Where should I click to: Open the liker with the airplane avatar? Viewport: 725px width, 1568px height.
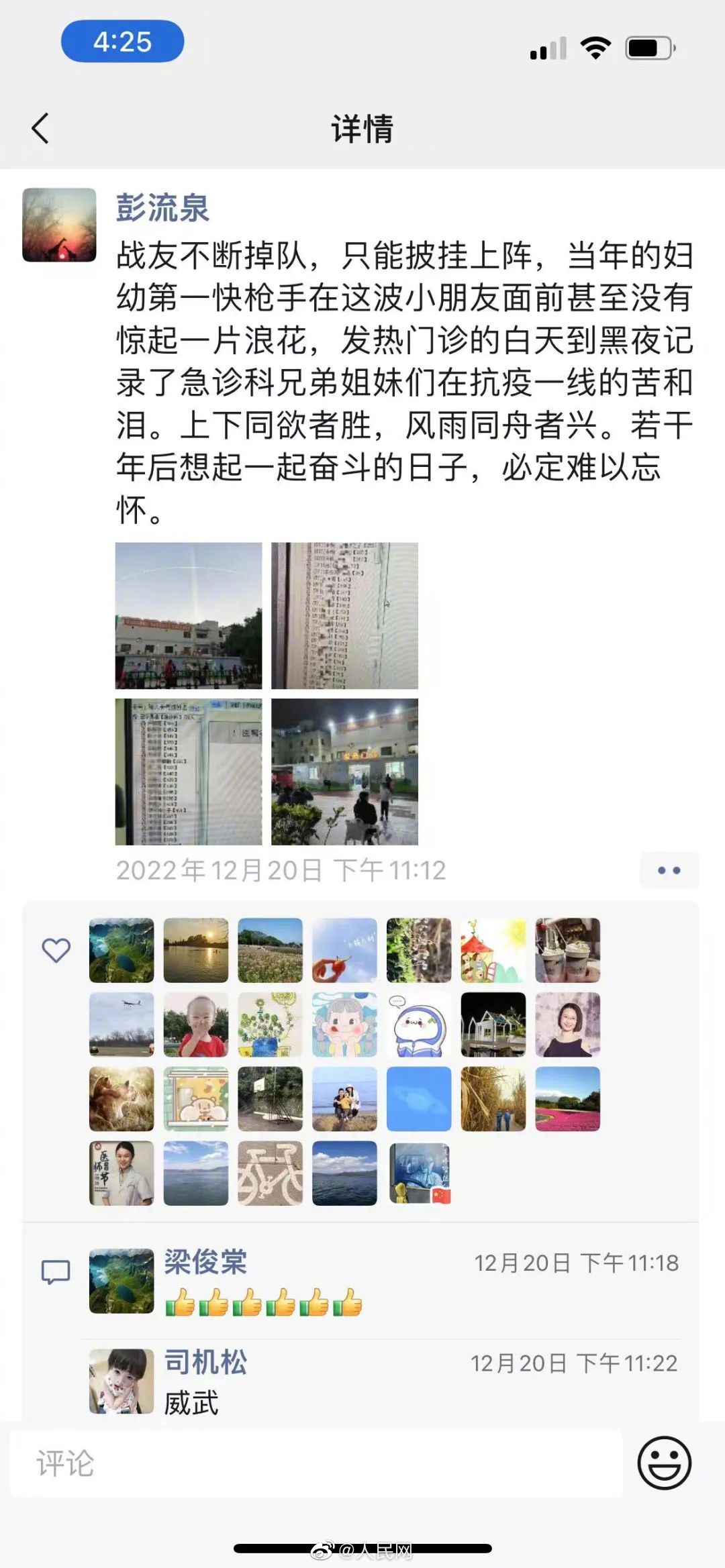click(x=122, y=1025)
